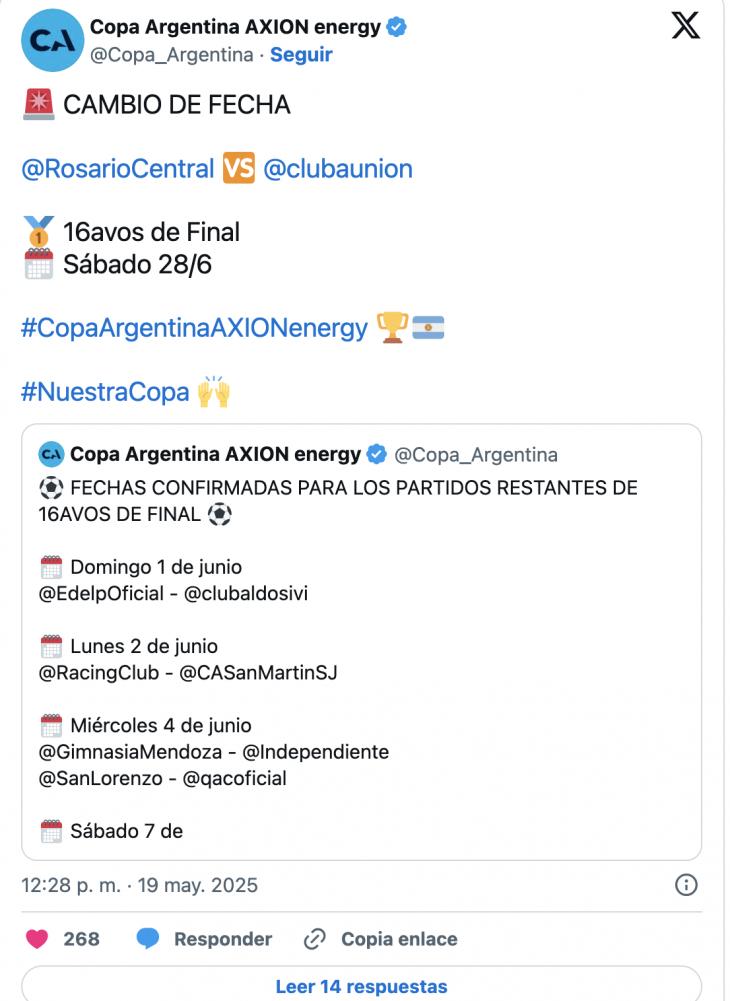Image resolution: width=730 pixels, height=1001 pixels.
Task: Like the tweet with 268 likes
Action: click(38, 939)
